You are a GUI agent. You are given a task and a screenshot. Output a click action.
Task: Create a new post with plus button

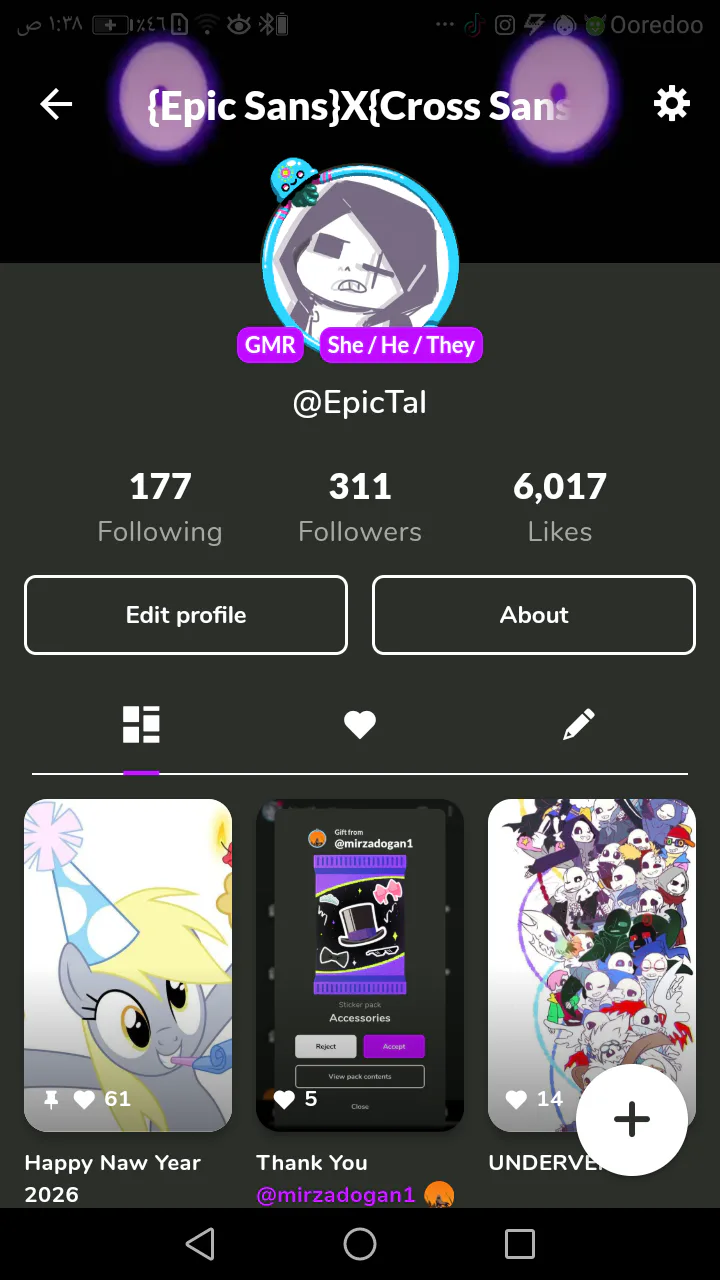(x=632, y=1120)
